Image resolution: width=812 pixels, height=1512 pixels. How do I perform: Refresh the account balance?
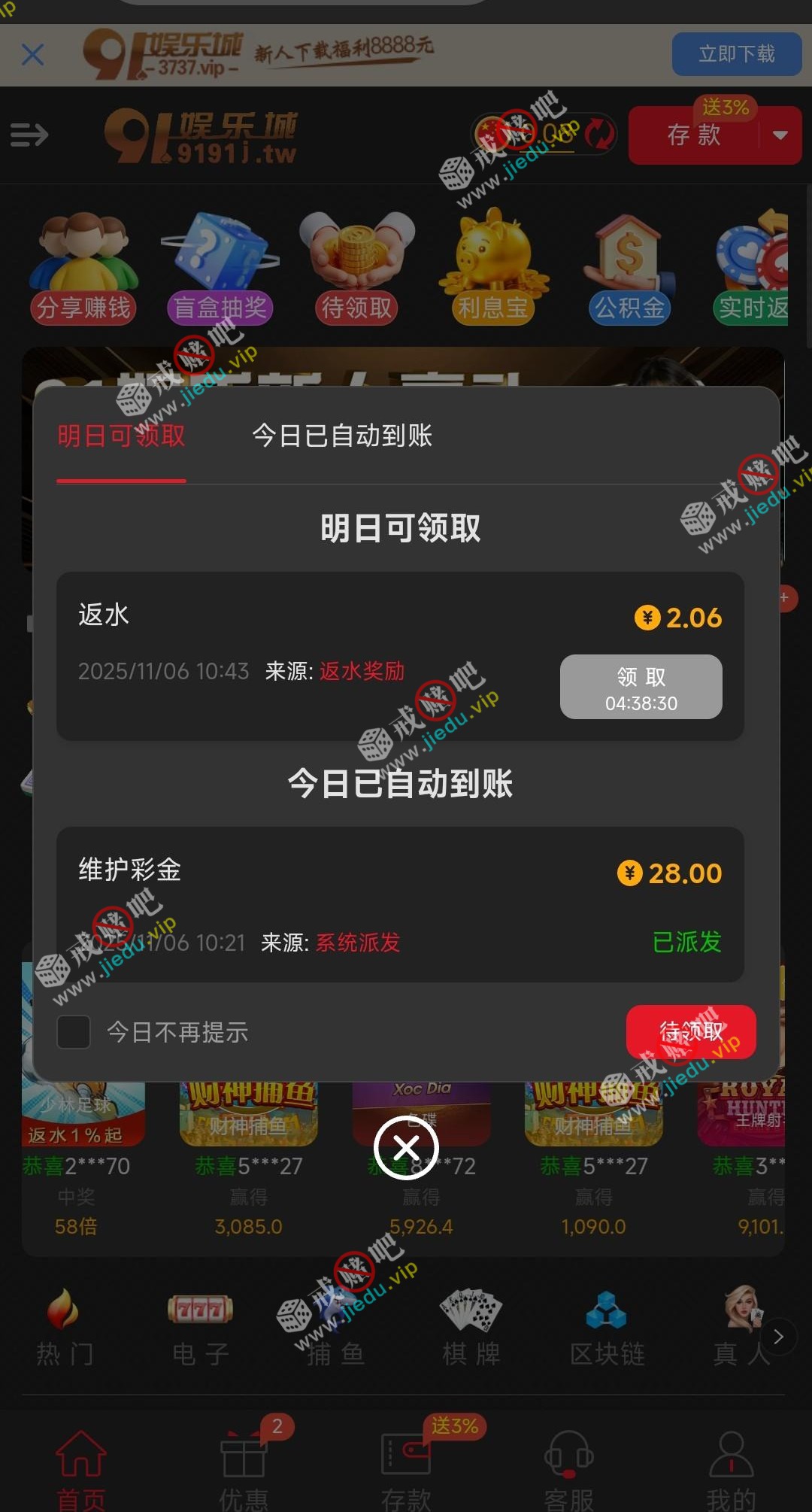[x=600, y=135]
